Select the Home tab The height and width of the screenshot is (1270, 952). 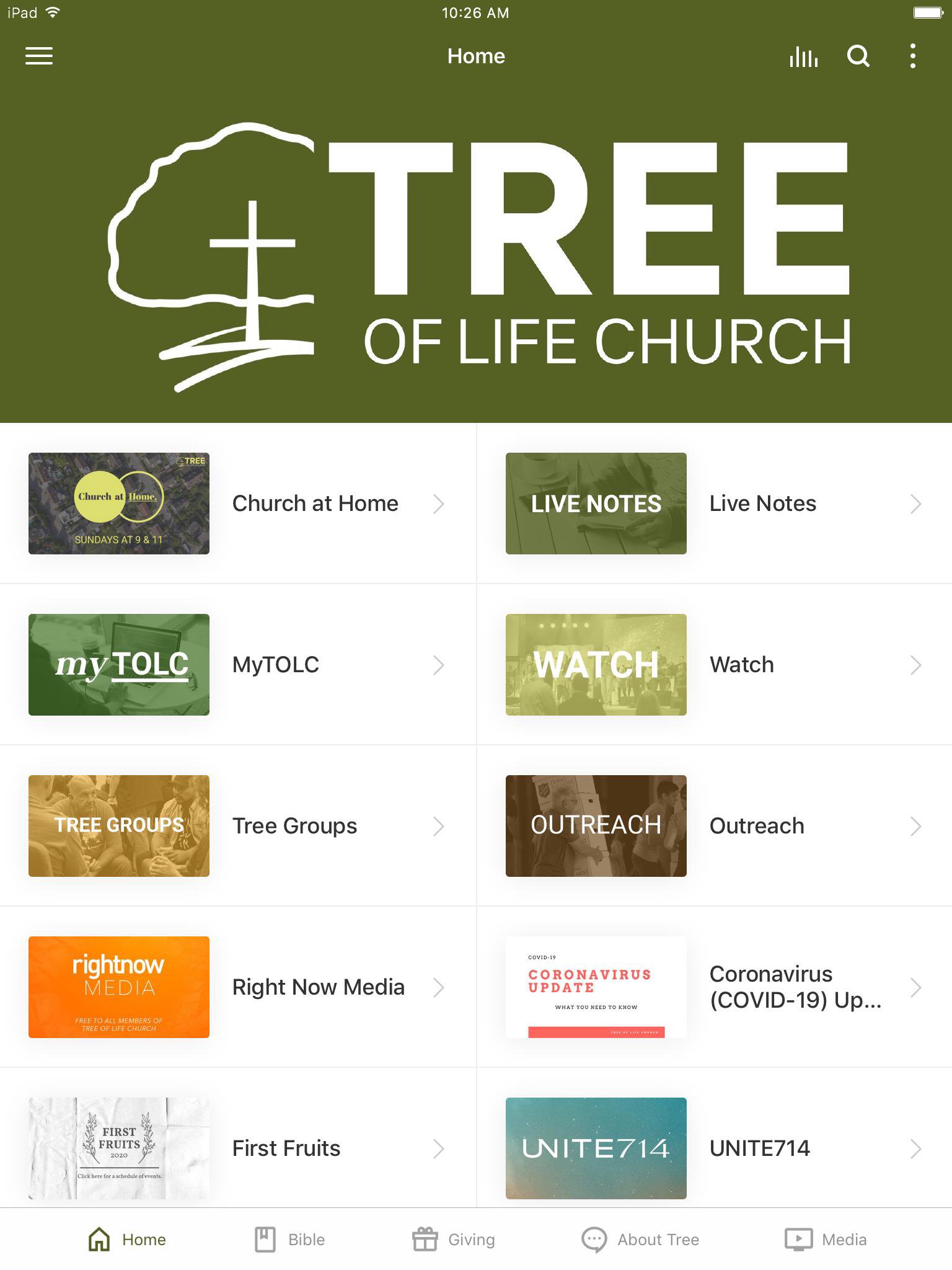[127, 1240]
